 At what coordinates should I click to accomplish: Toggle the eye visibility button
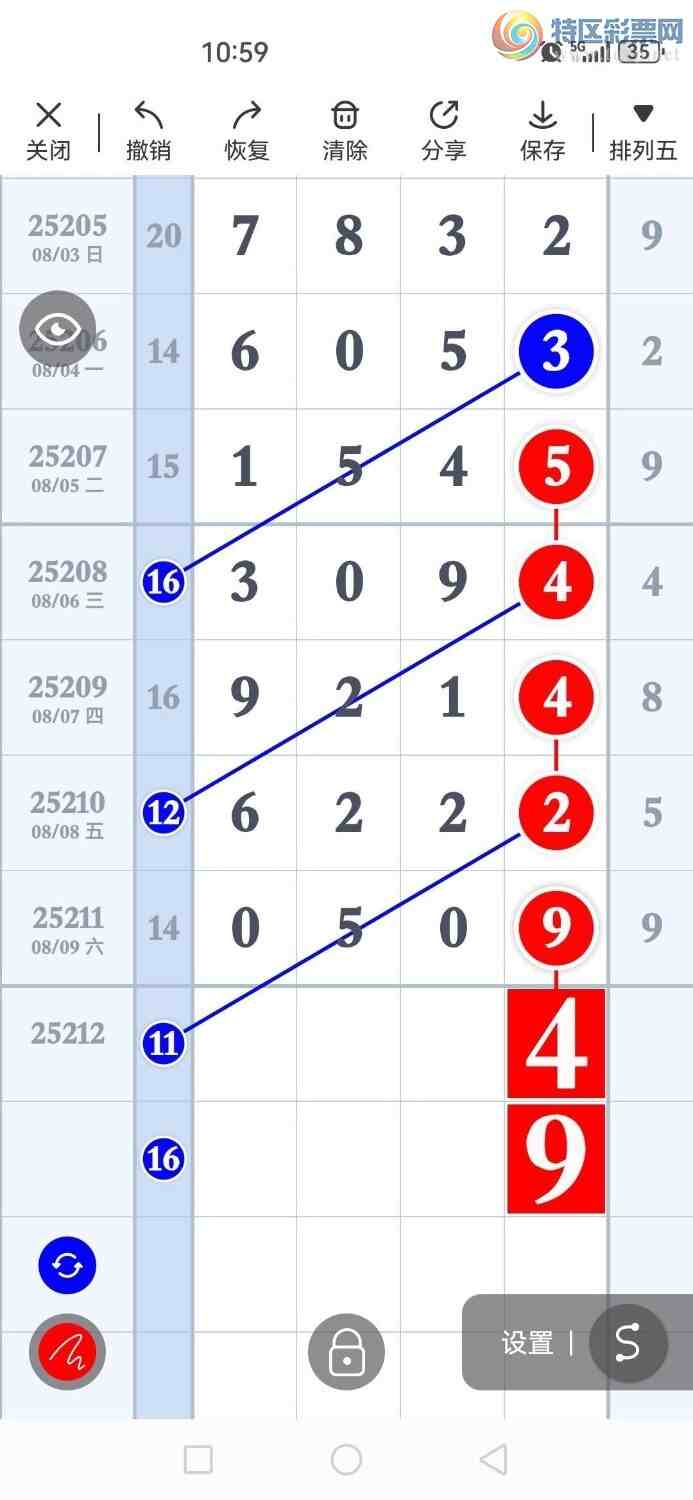tap(57, 328)
